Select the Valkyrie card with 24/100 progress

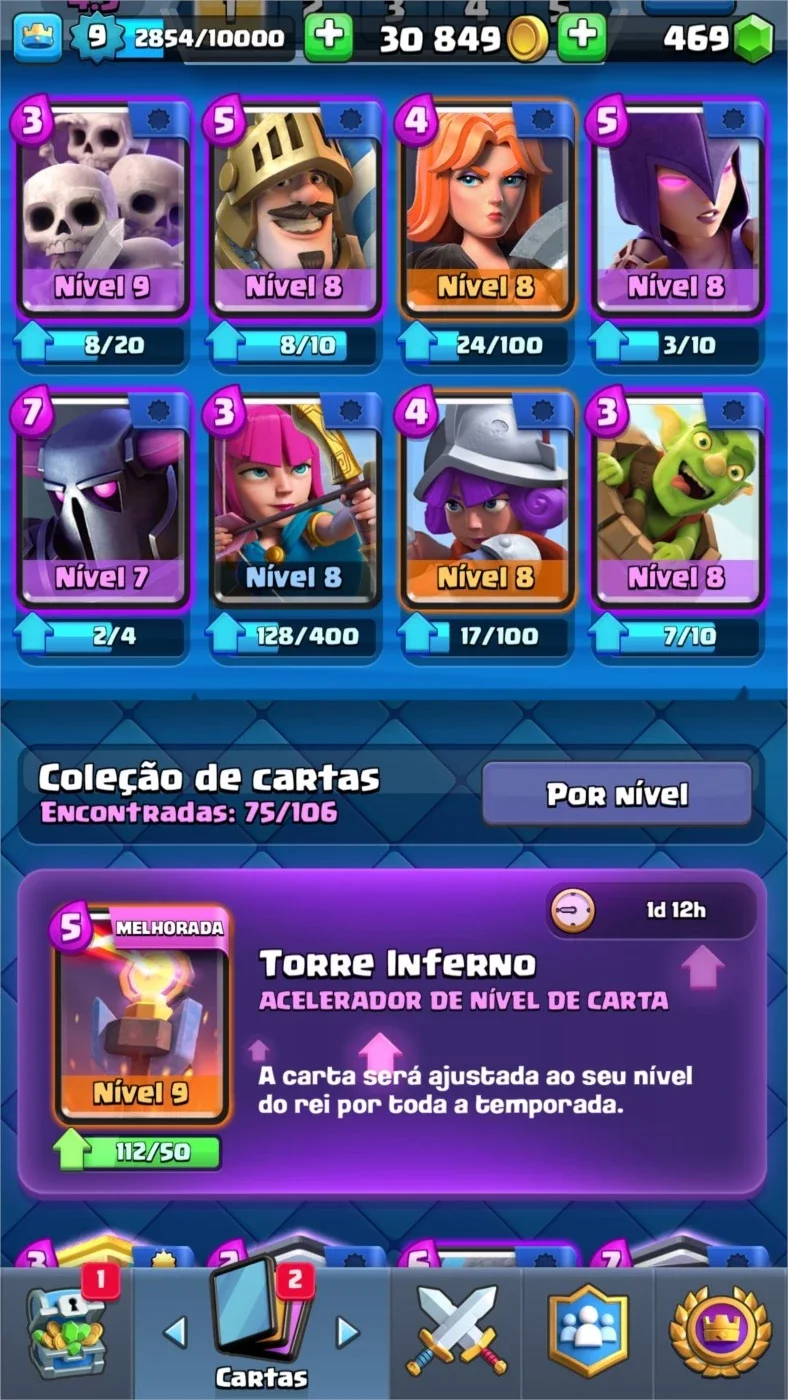pos(485,209)
